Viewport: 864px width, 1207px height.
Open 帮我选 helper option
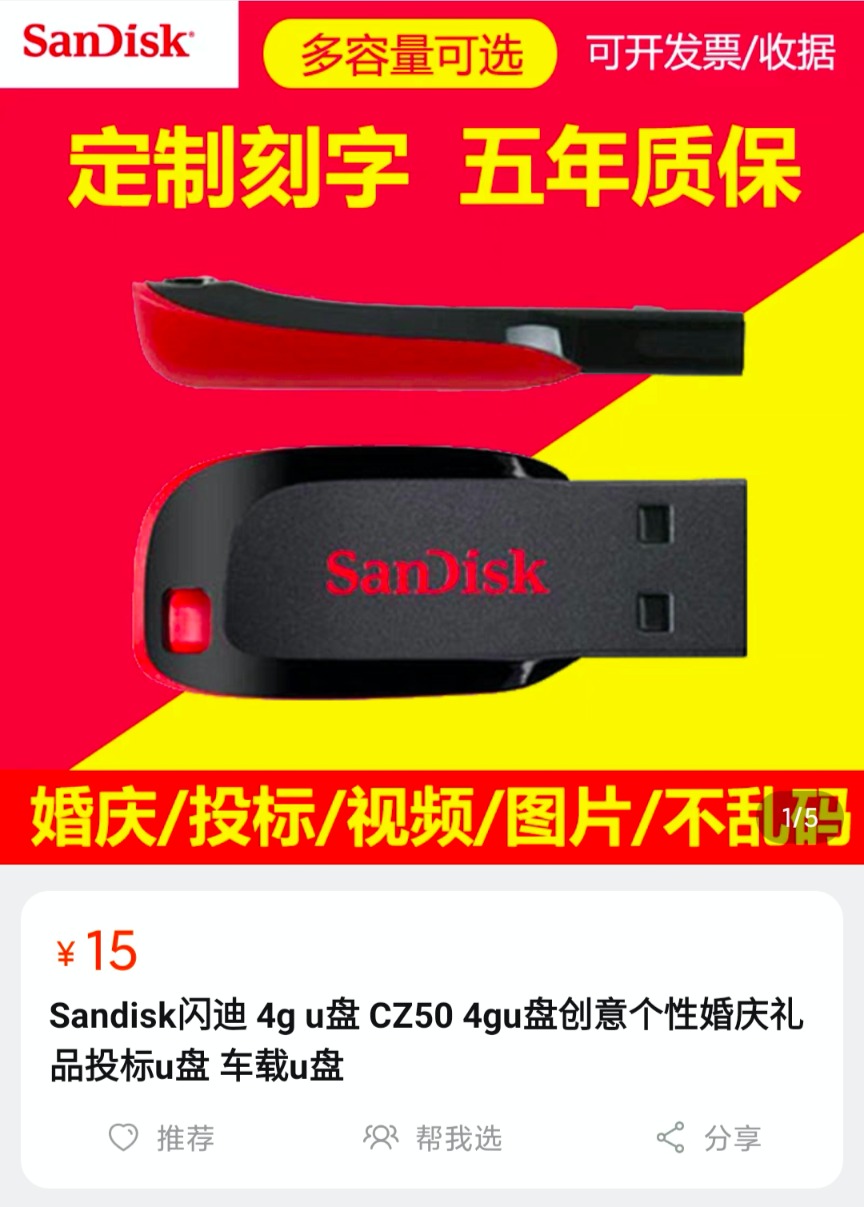(x=432, y=1138)
